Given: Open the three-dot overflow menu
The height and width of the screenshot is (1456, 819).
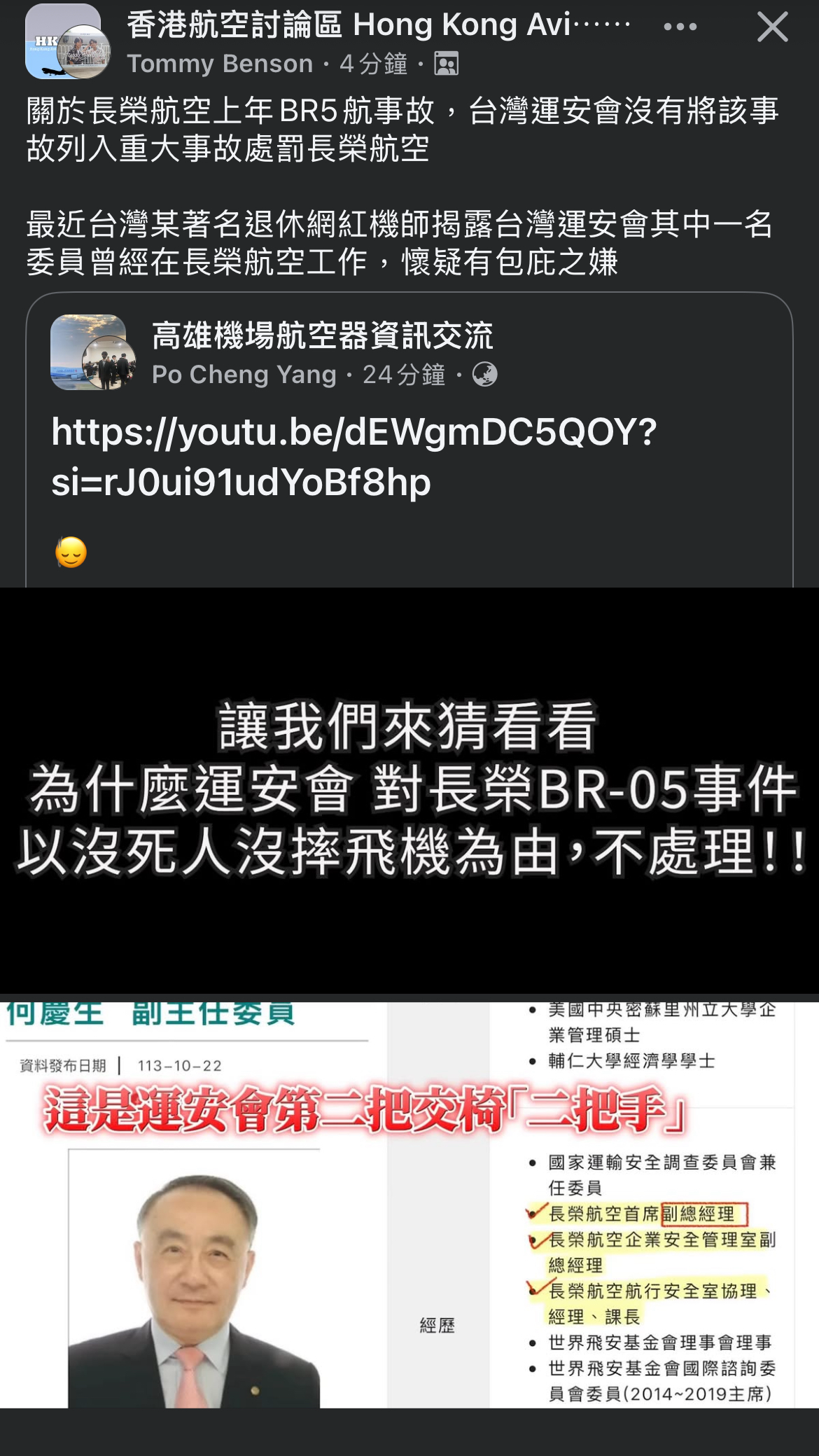Looking at the screenshot, I should [680, 28].
